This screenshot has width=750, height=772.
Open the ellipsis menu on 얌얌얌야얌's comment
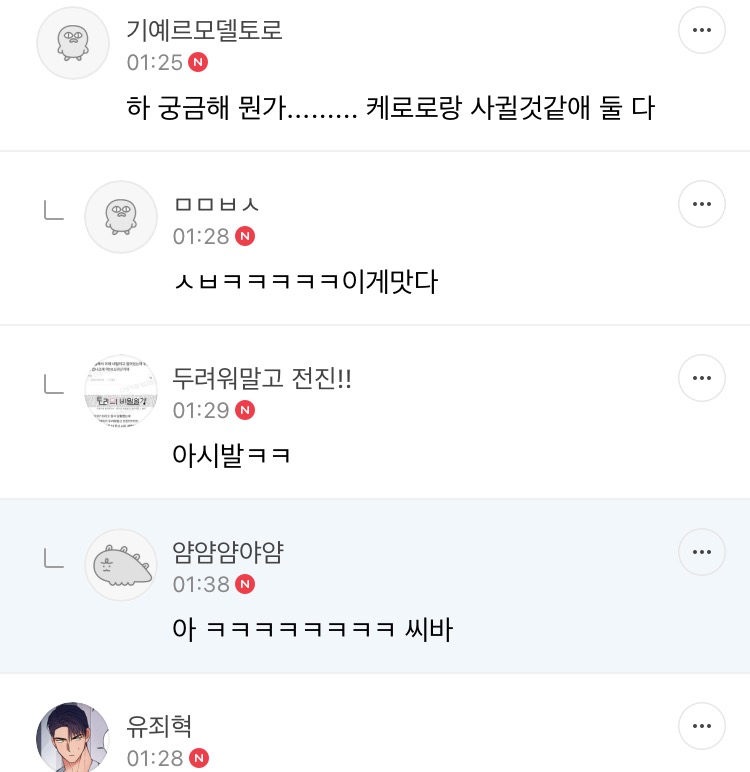pyautogui.click(x=702, y=552)
